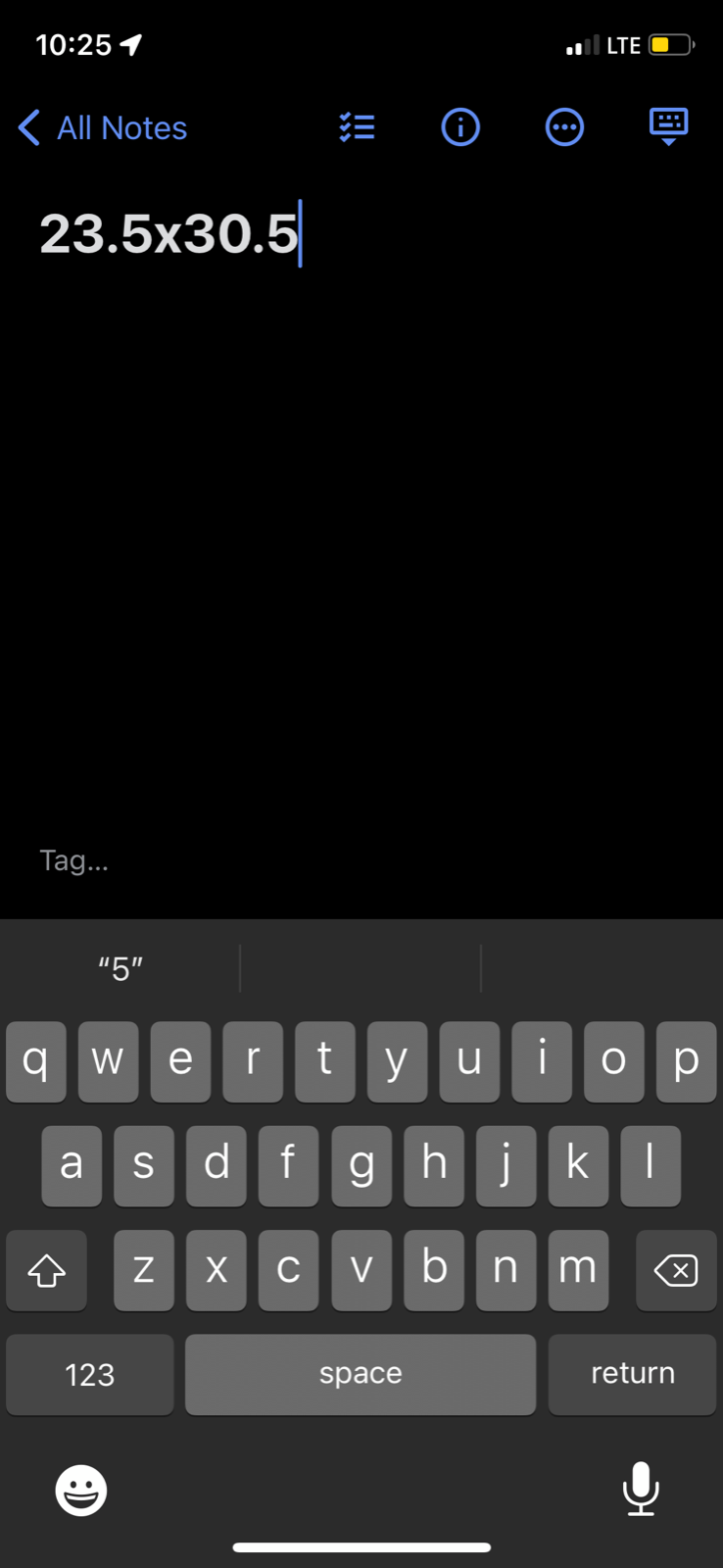Image resolution: width=723 pixels, height=1568 pixels.
Task: Switch keyboard to numbers with 123 key
Action: [89, 1374]
